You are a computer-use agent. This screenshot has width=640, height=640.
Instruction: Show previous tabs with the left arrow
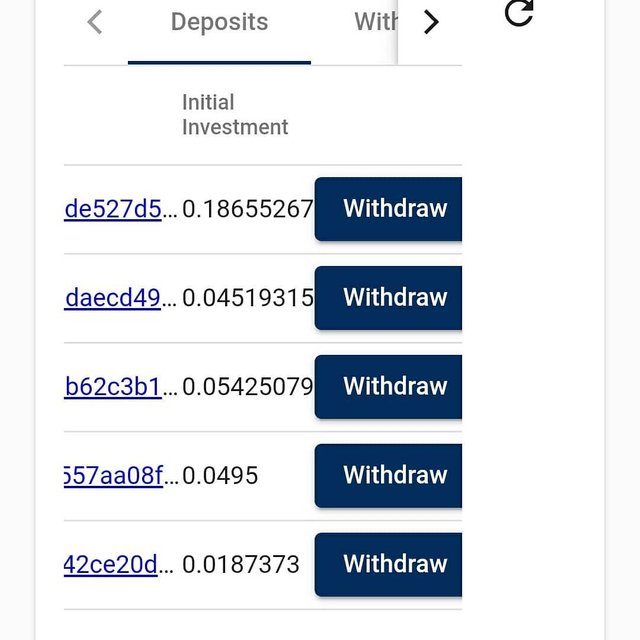[x=95, y=22]
